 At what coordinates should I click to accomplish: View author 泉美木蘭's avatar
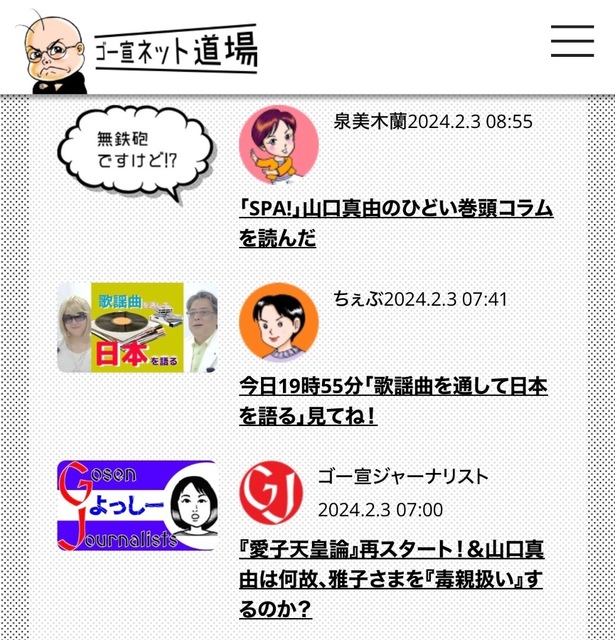279,146
